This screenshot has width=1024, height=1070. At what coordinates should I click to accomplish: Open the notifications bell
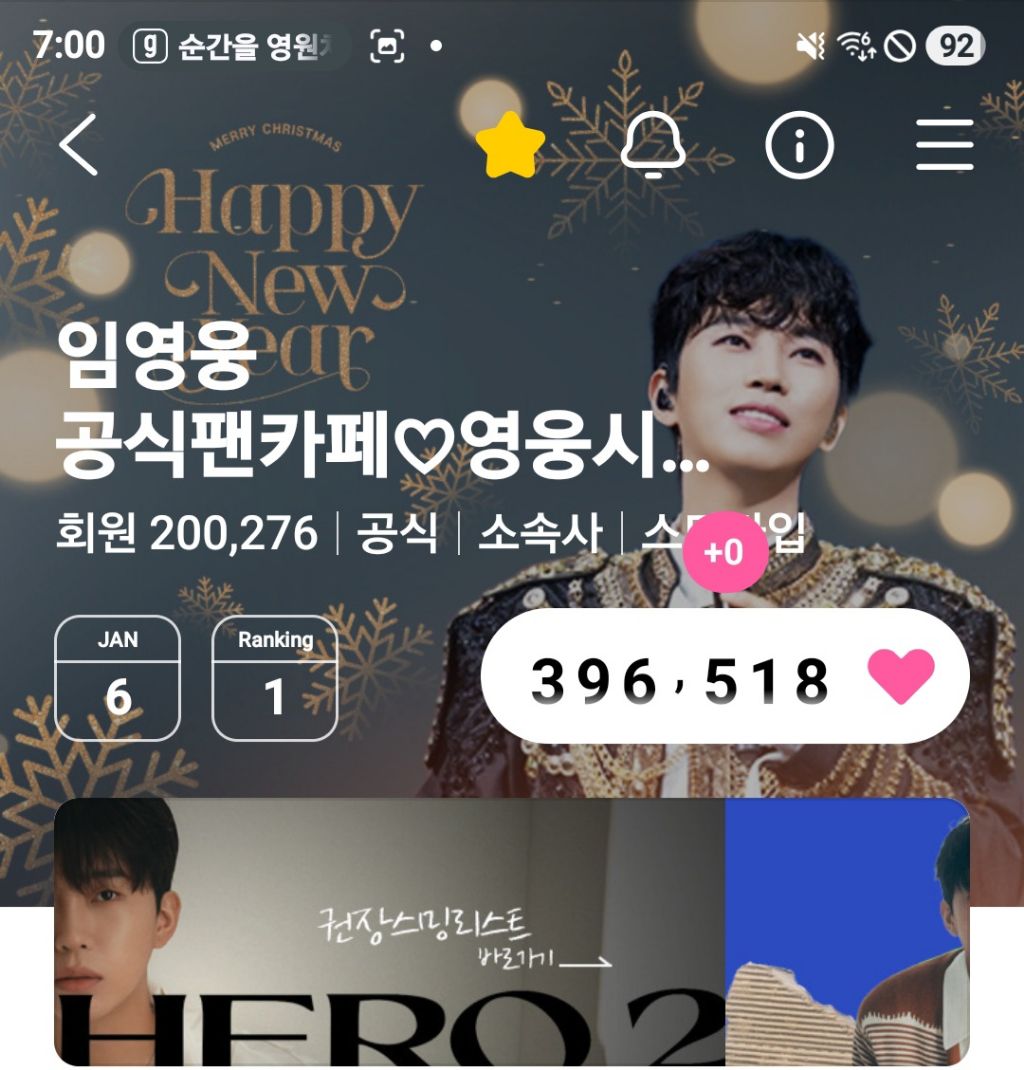(653, 146)
